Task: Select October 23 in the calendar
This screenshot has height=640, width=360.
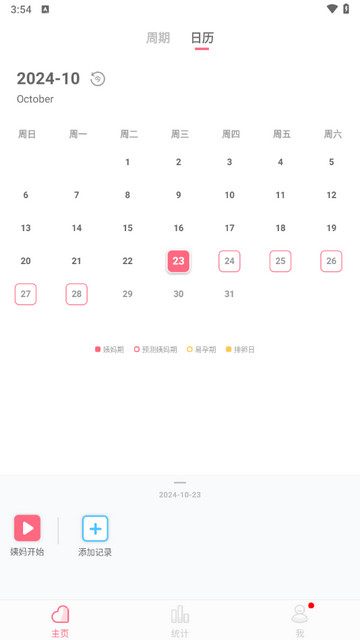Action: [x=178, y=261]
